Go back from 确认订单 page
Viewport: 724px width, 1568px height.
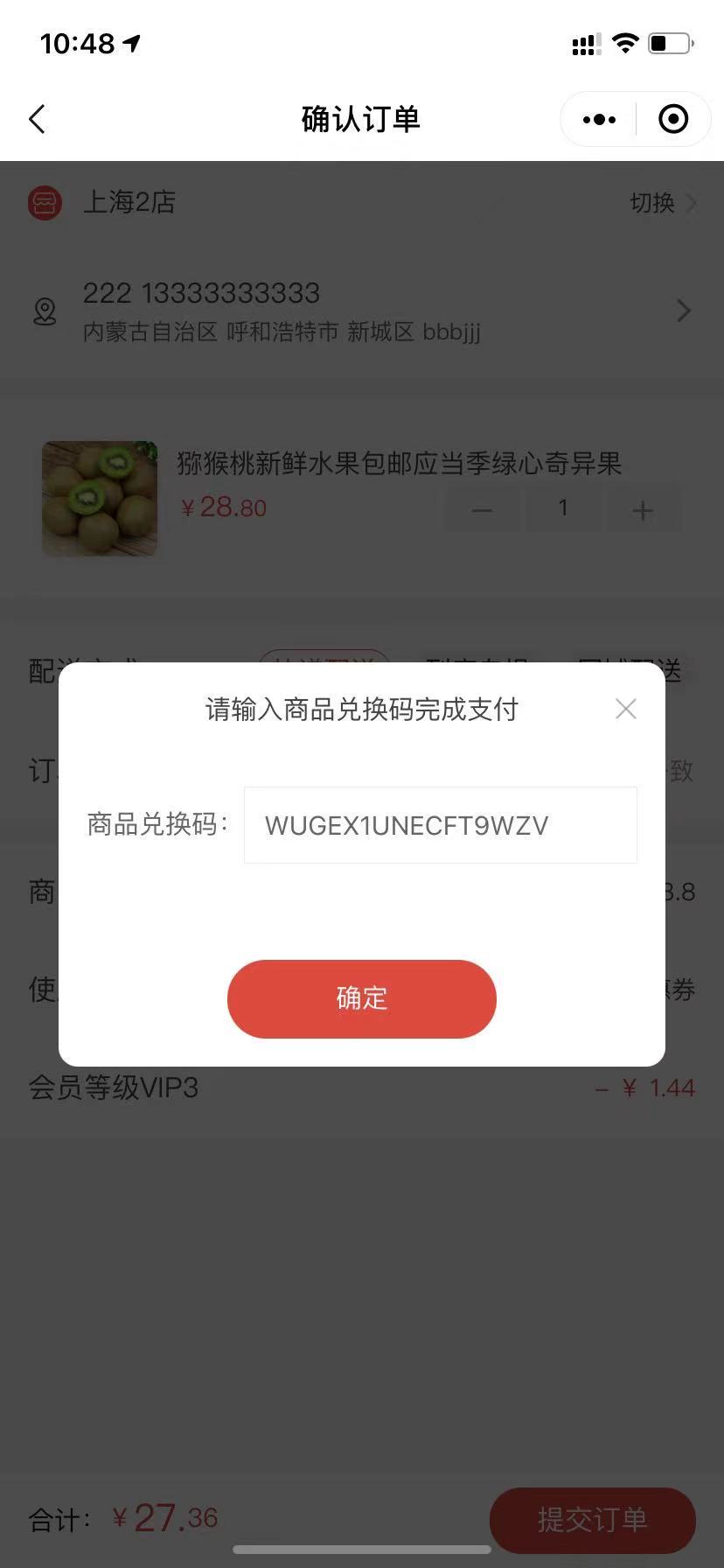37,119
